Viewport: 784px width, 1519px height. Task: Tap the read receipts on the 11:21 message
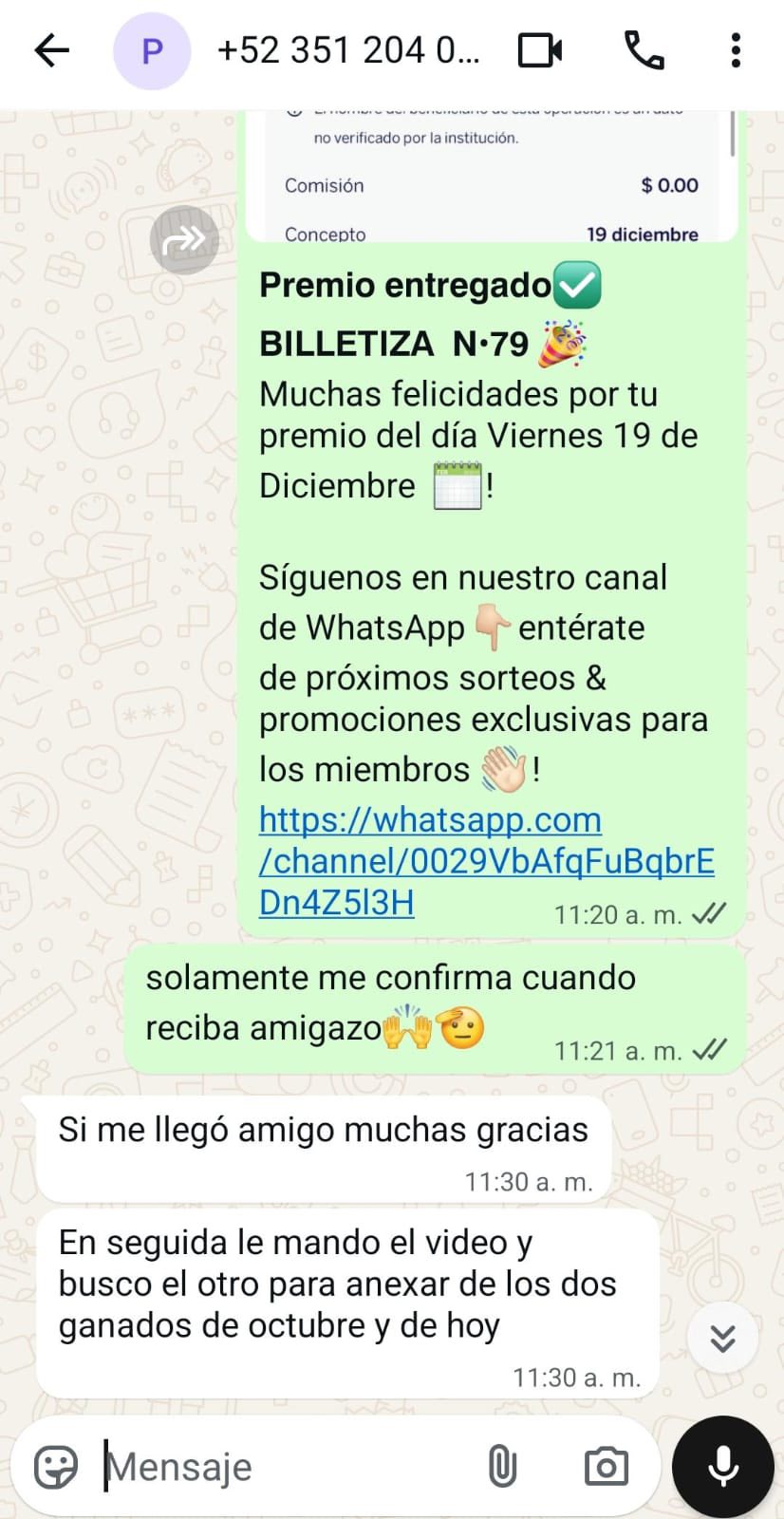click(x=708, y=1050)
